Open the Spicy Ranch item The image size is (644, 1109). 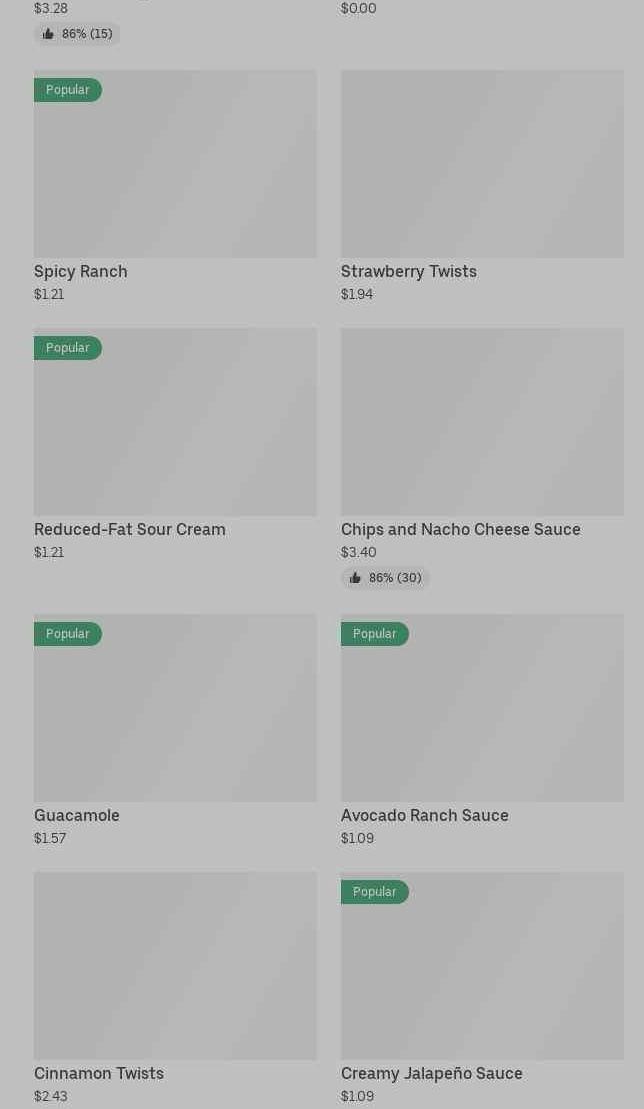175,187
